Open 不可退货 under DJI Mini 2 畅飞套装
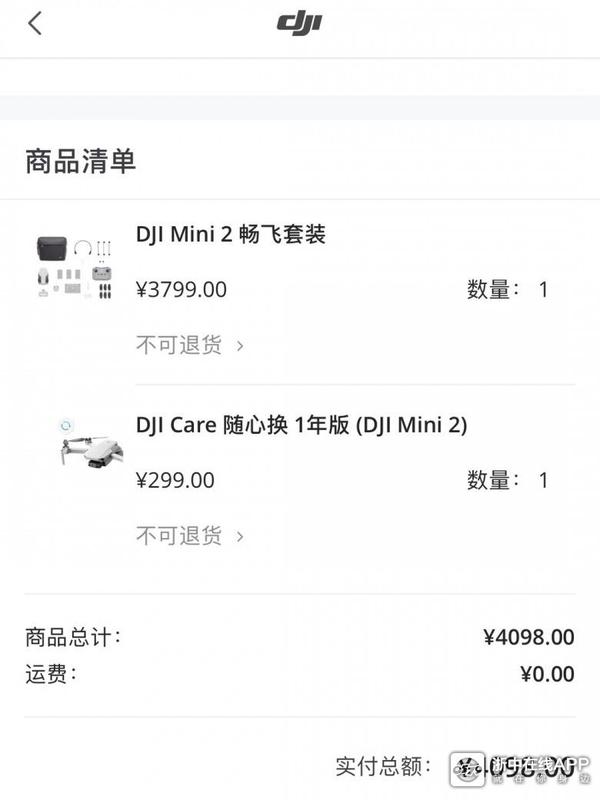The image size is (600, 800). [189, 345]
